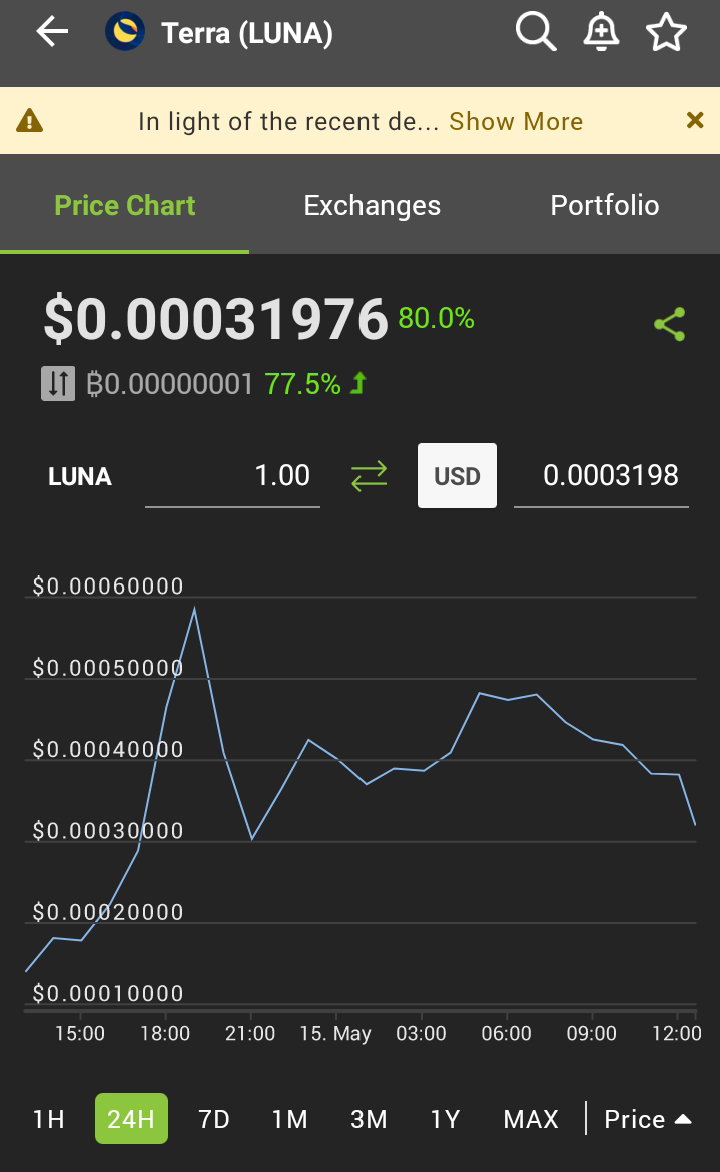
Task: View the MAX chart range
Action: pos(531,1119)
